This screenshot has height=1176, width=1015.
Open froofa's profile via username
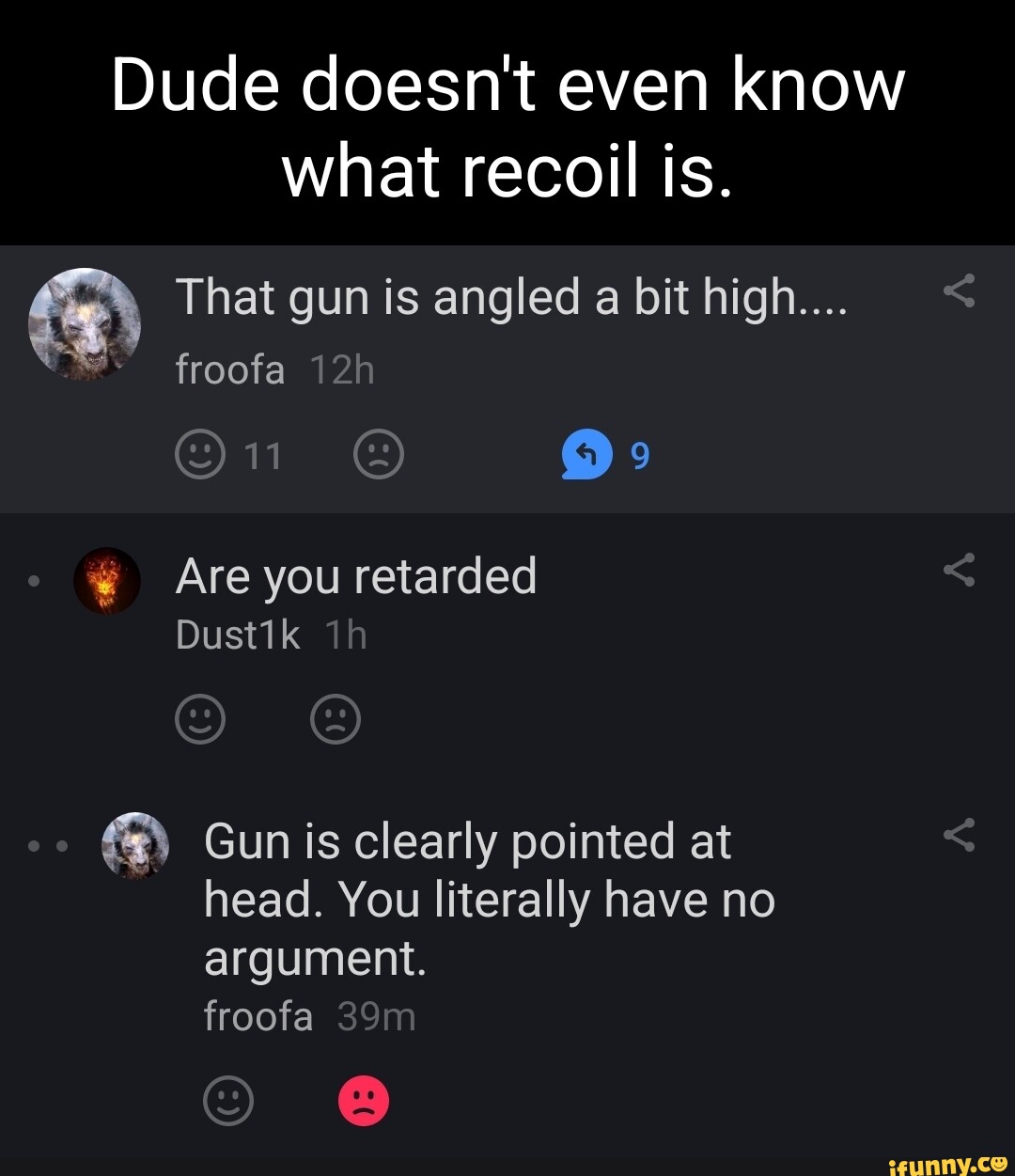pyautogui.click(x=230, y=369)
